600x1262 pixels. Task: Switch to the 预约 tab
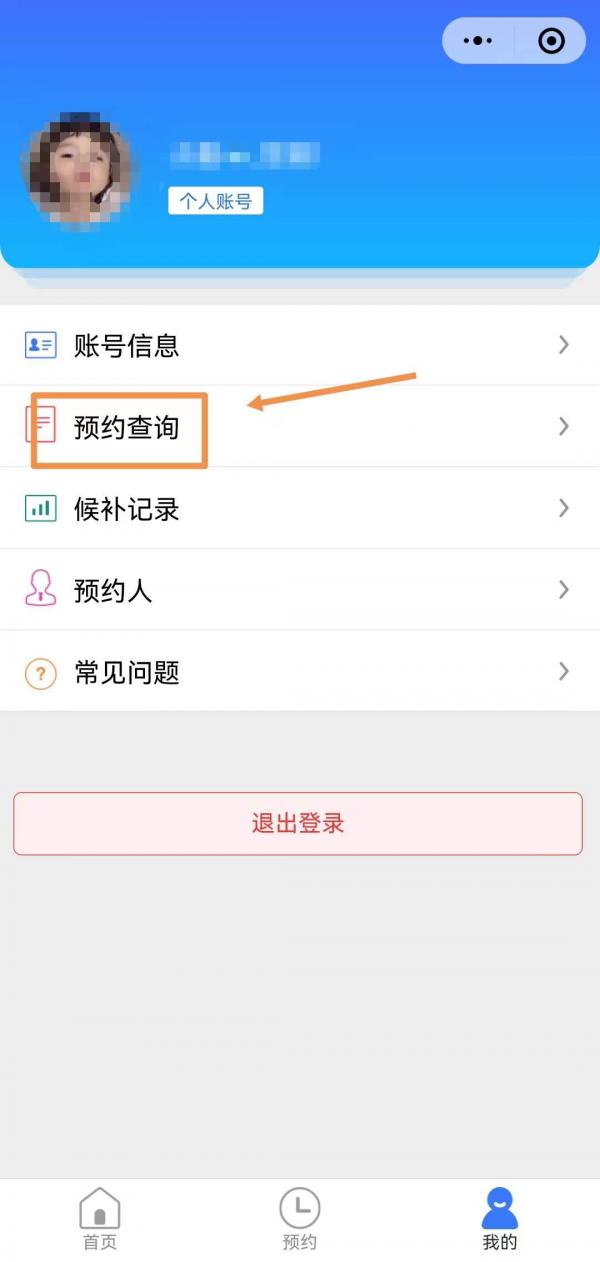299,1220
